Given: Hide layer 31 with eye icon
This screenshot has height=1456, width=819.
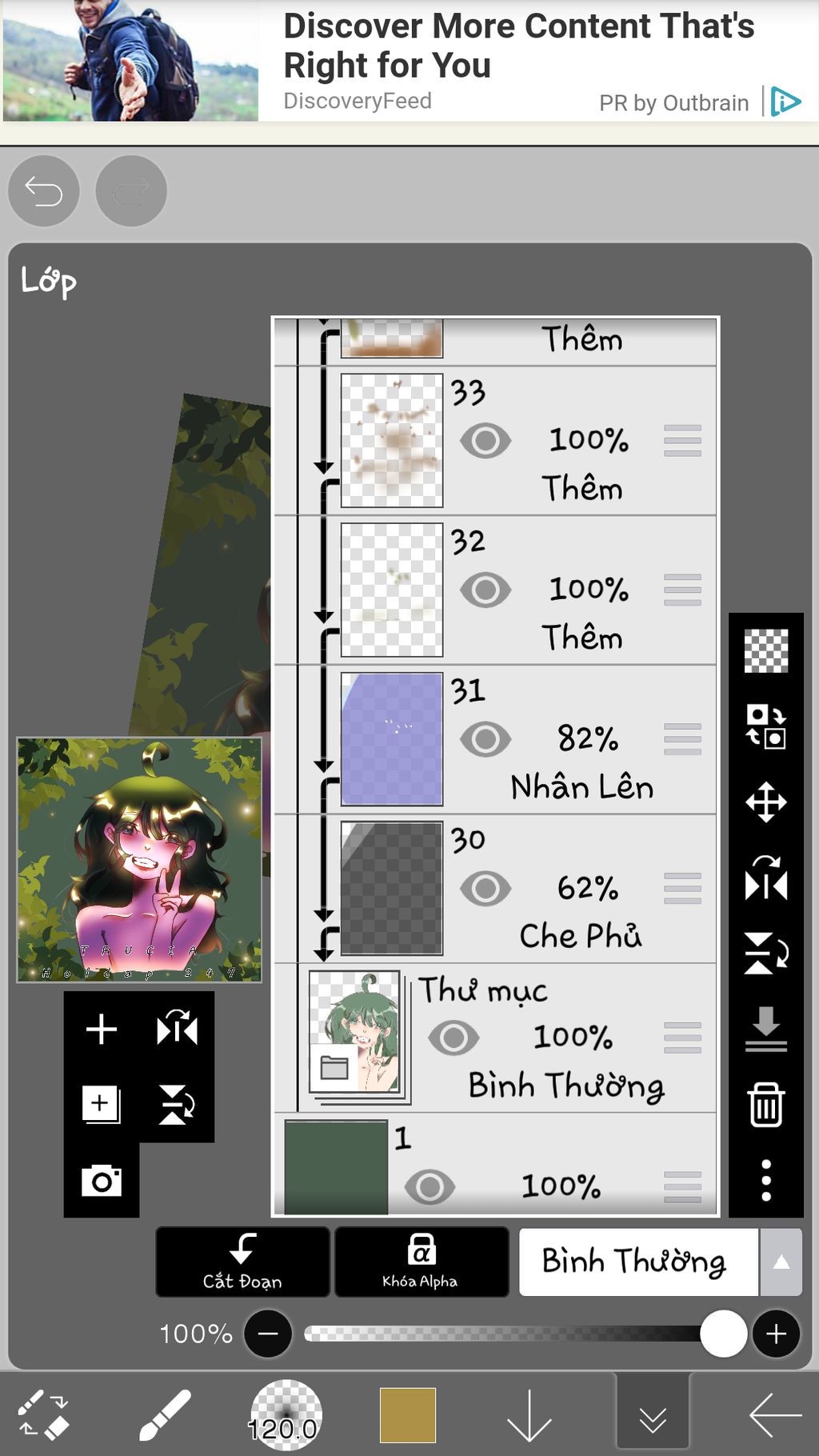Looking at the screenshot, I should [x=485, y=739].
